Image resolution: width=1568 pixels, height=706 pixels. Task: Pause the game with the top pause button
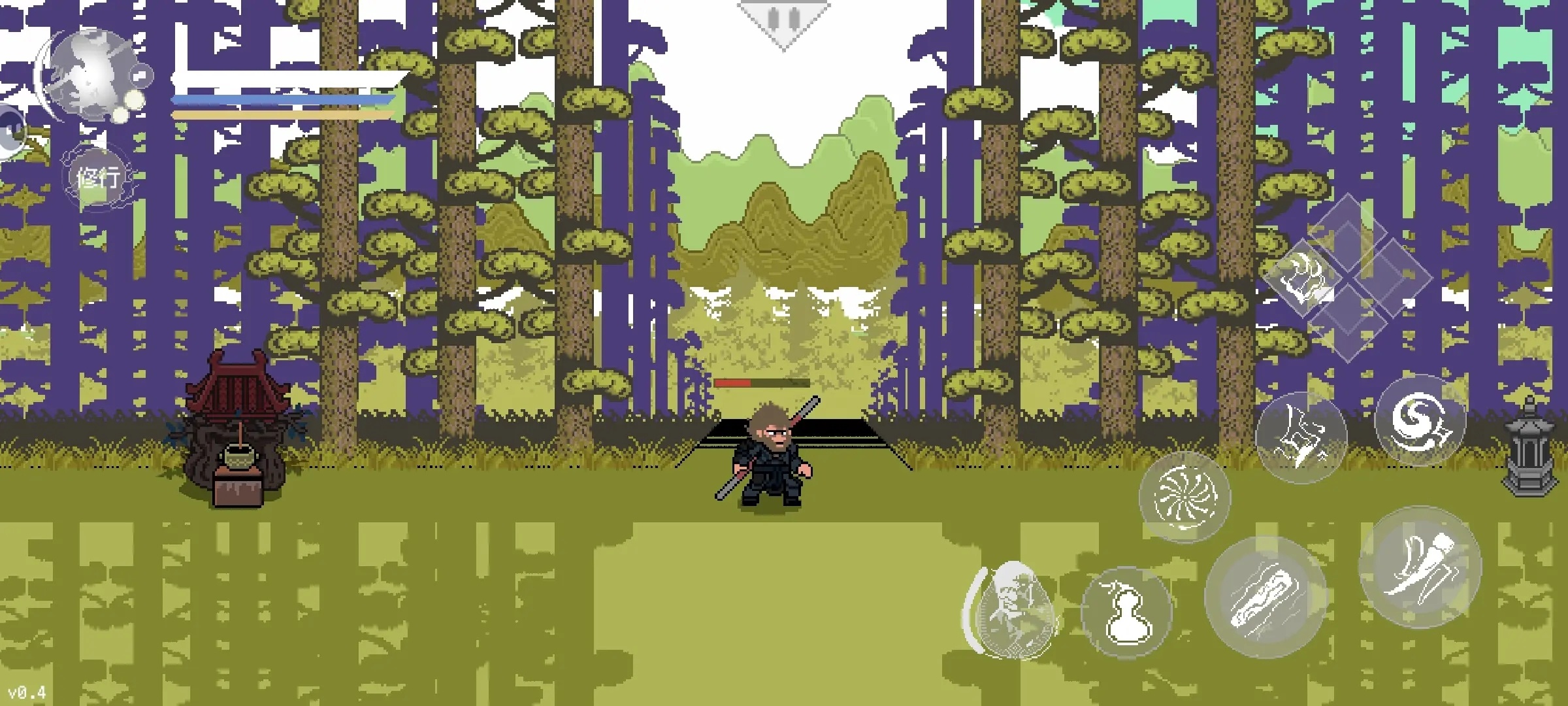[783, 20]
